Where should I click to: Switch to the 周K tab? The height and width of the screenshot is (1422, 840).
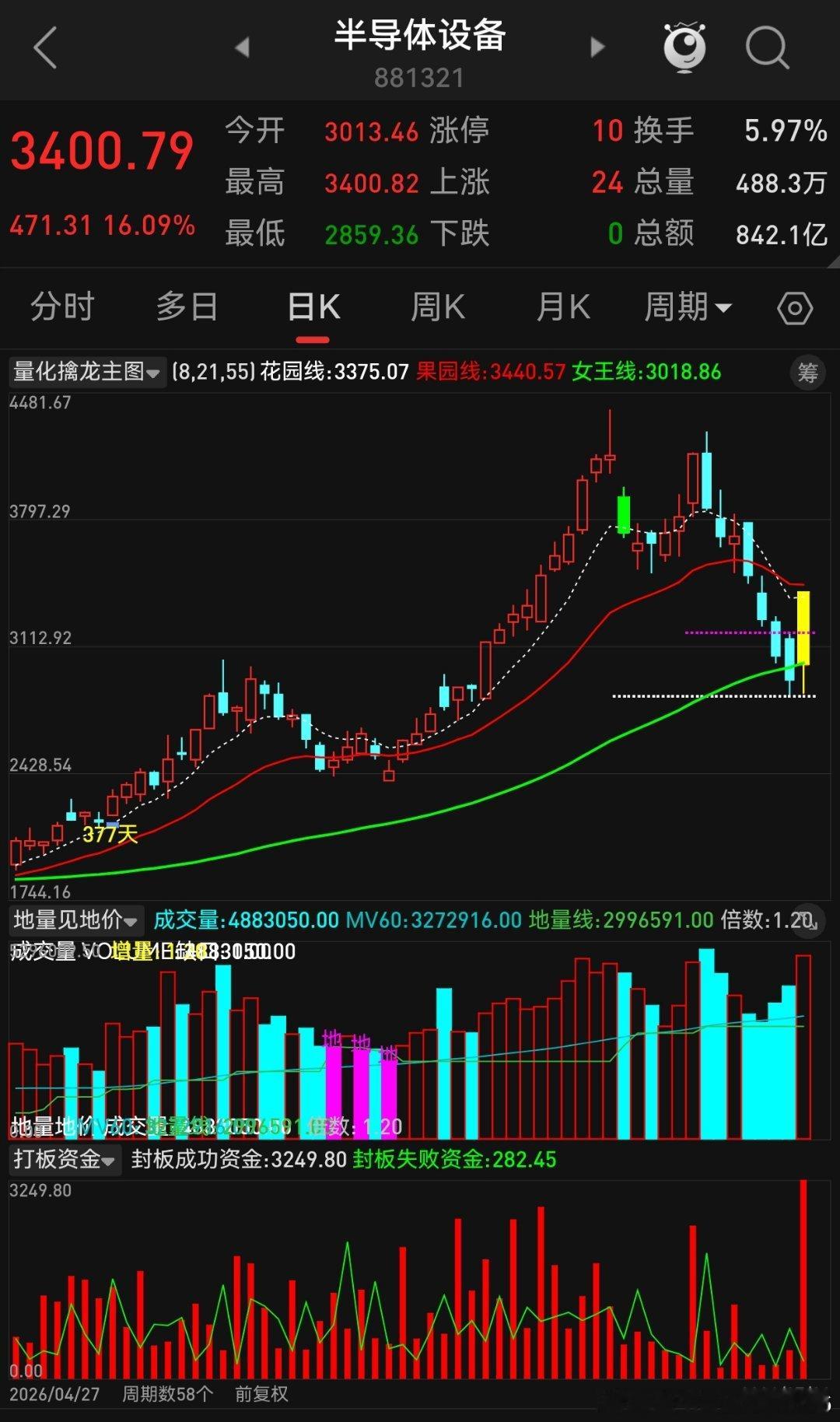click(x=438, y=306)
